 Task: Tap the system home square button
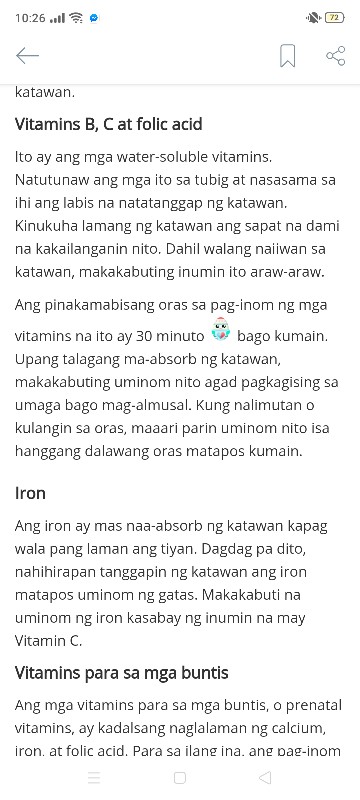pyautogui.click(x=179, y=778)
